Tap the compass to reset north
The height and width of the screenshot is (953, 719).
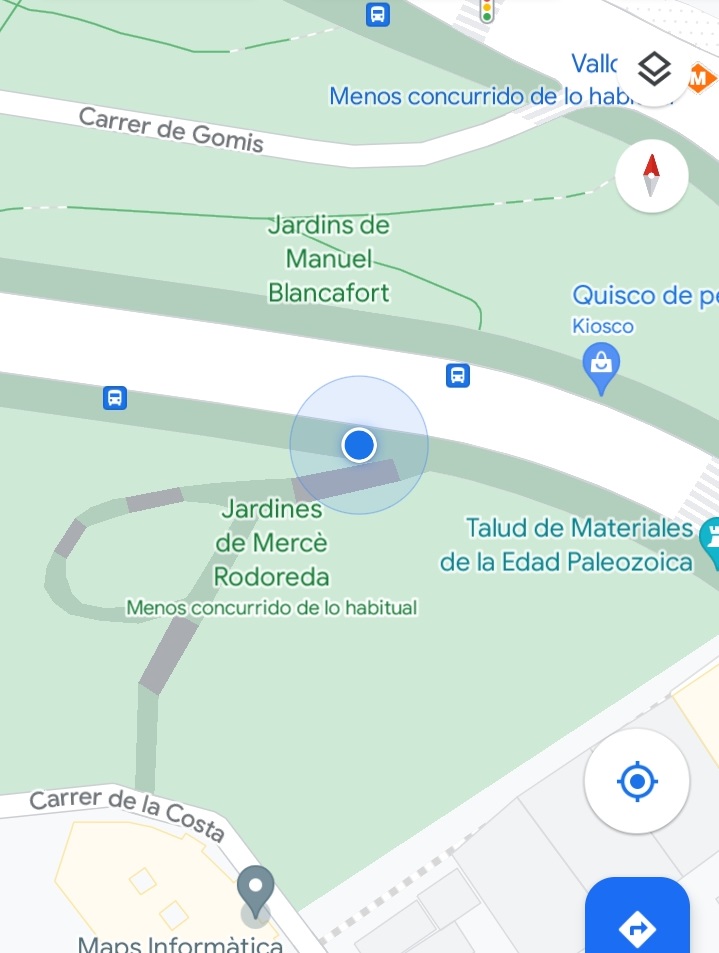pyautogui.click(x=652, y=177)
